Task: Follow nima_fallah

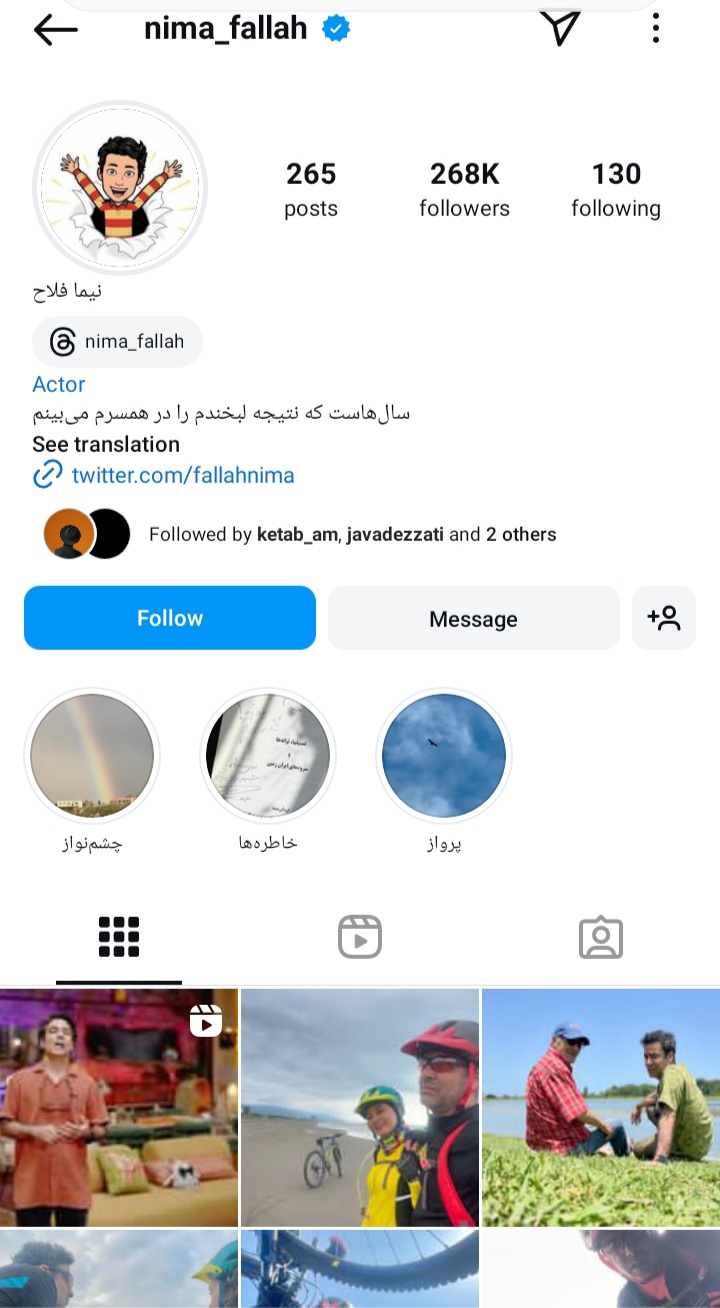Action: click(170, 618)
